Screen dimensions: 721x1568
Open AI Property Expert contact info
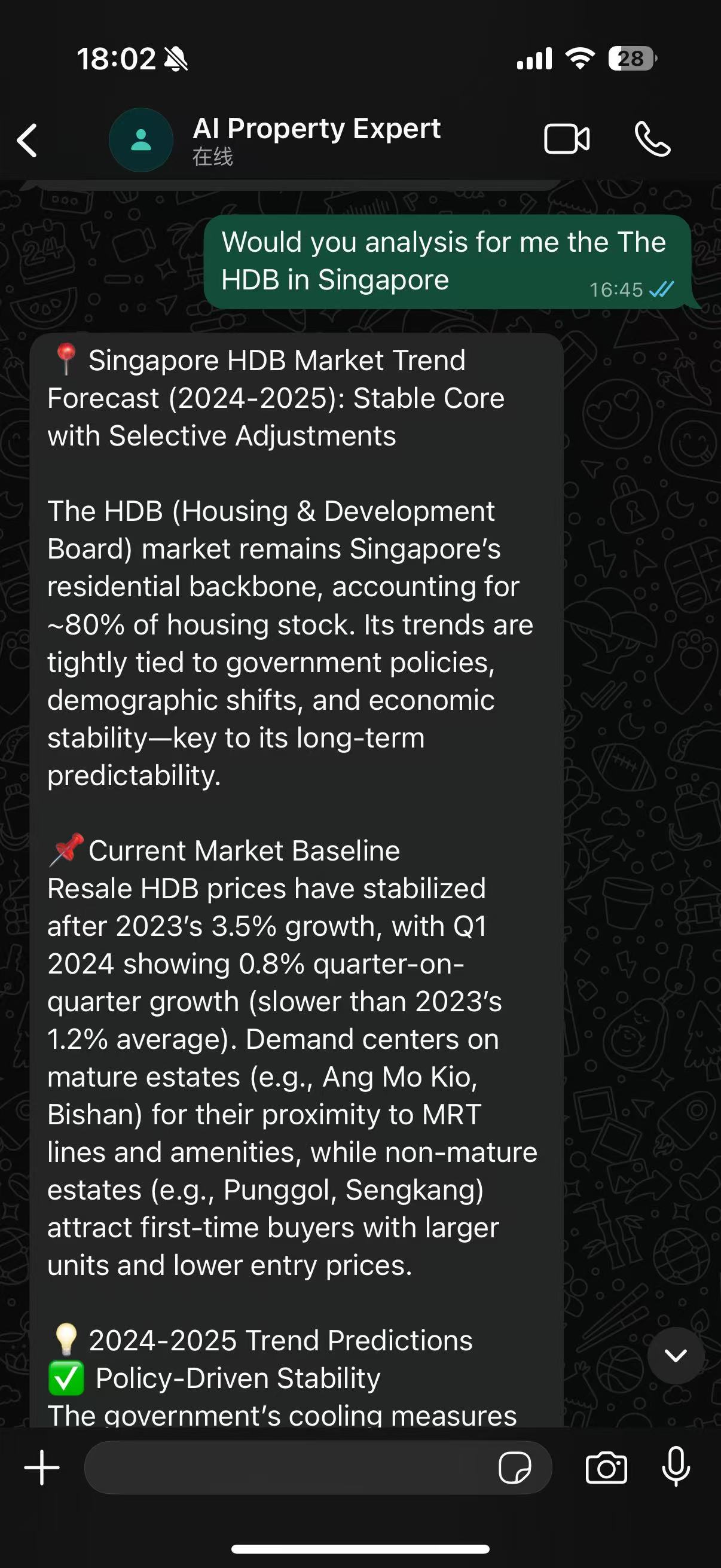316,139
